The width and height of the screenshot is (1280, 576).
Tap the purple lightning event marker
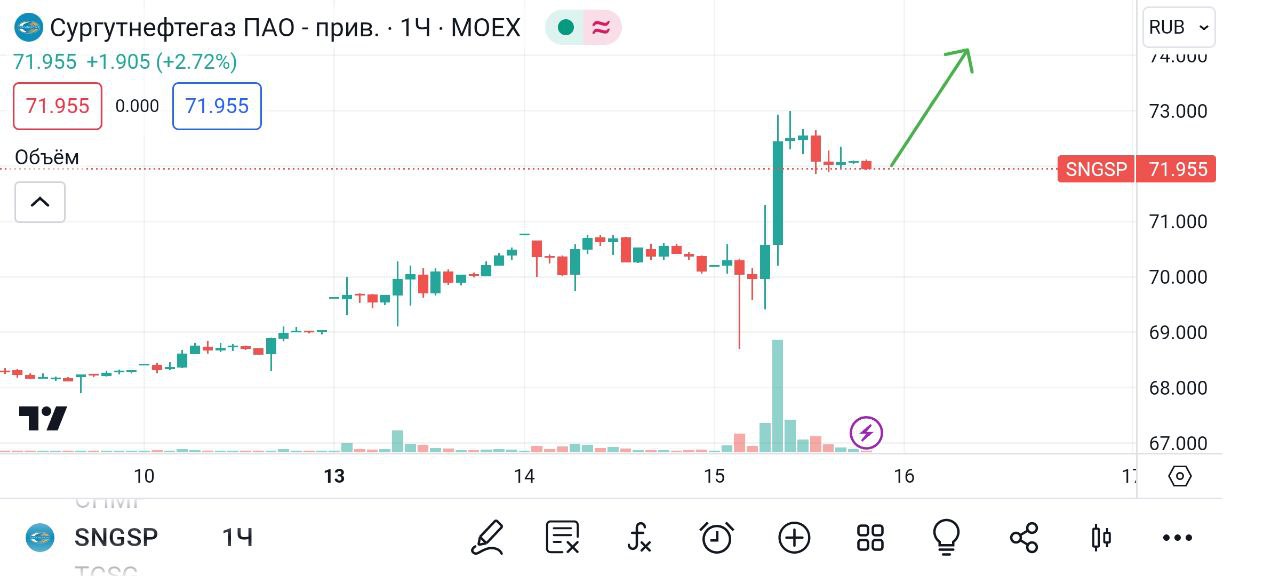pos(866,433)
